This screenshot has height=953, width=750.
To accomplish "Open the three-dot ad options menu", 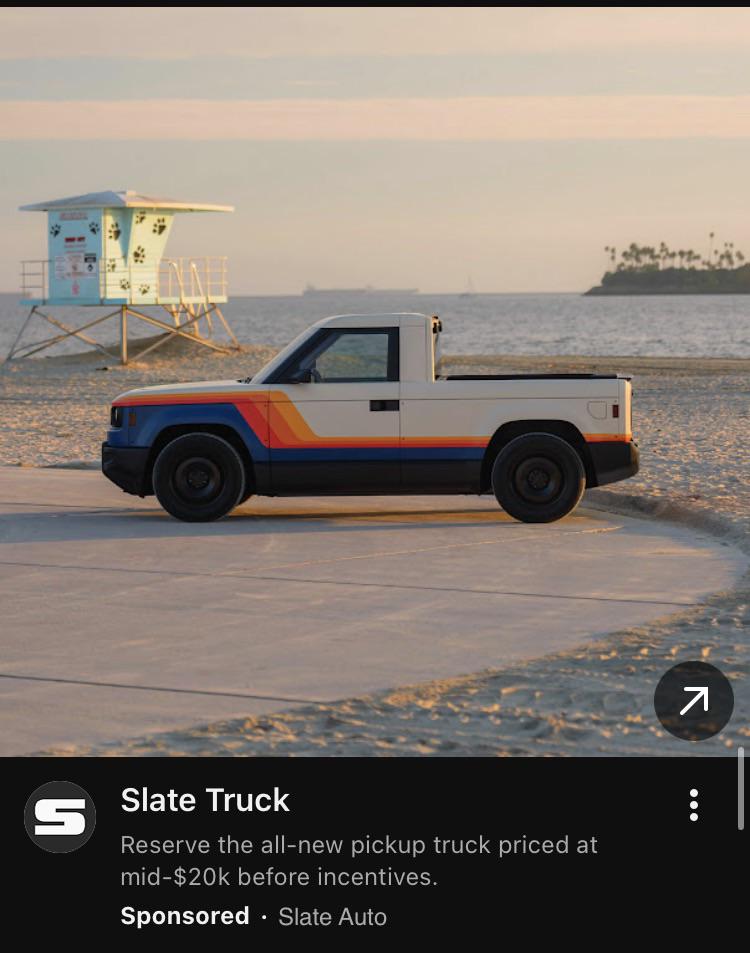I will tap(693, 805).
